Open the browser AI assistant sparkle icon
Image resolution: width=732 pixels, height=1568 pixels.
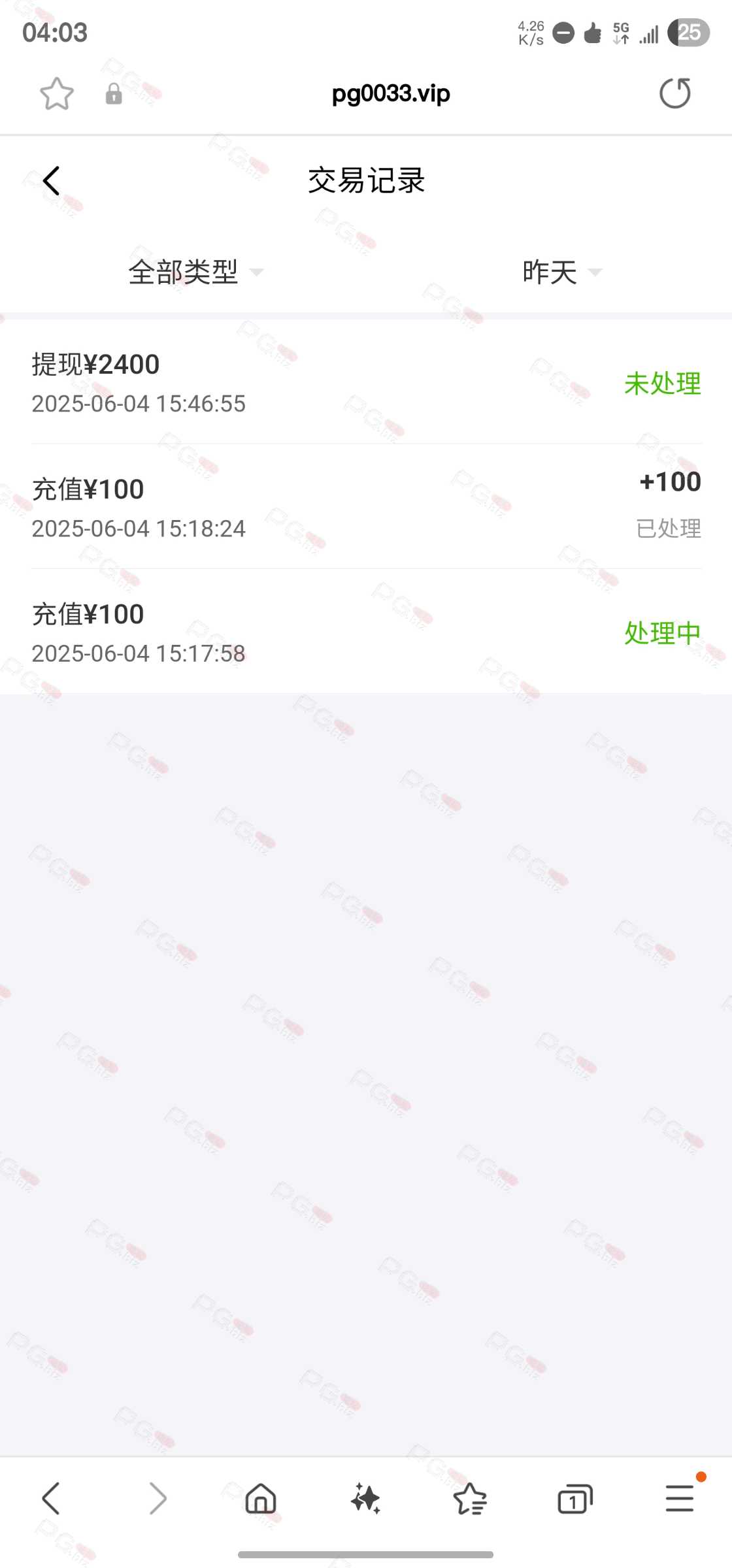[x=365, y=1498]
